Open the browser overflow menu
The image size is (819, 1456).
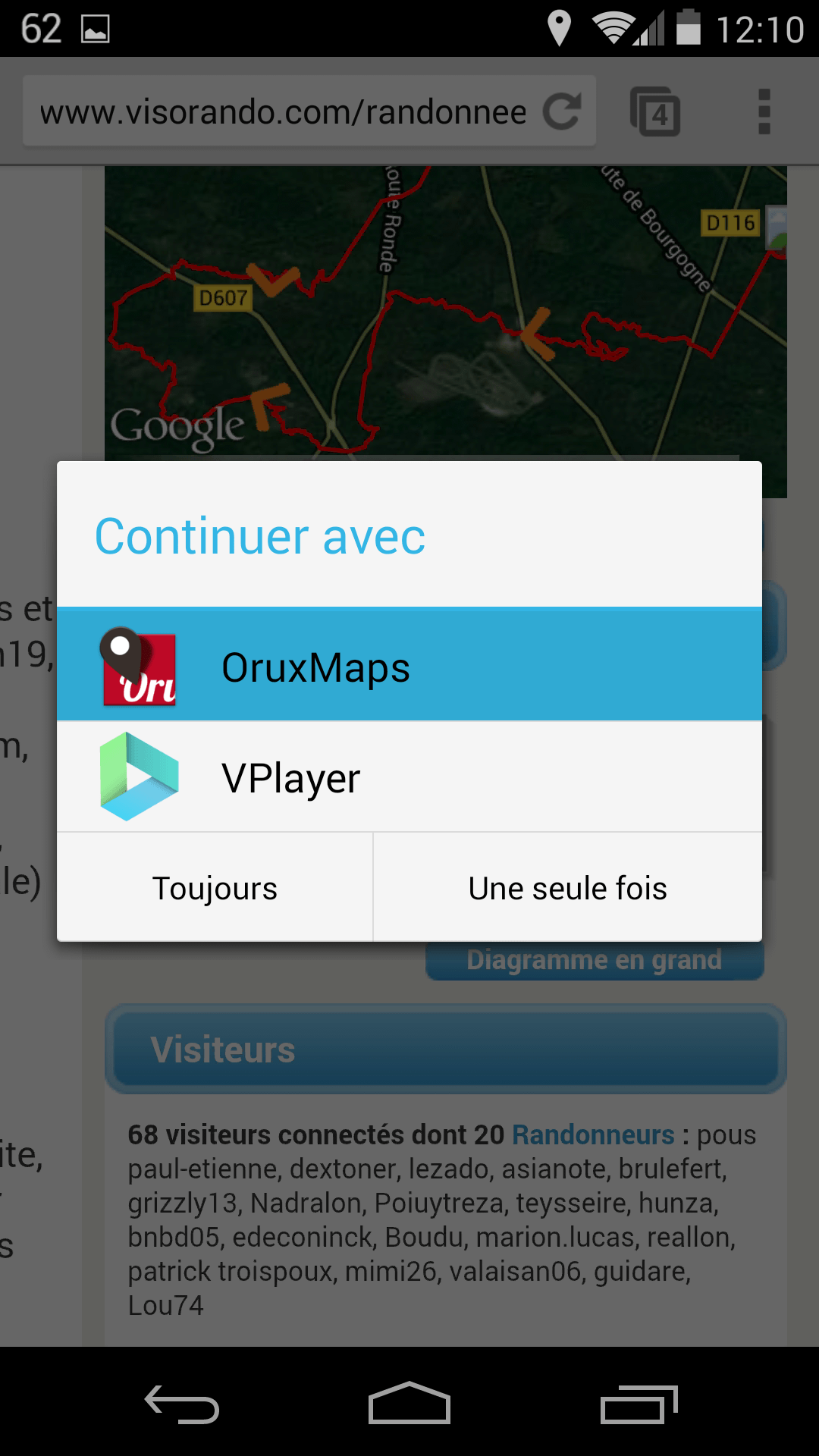(x=762, y=111)
